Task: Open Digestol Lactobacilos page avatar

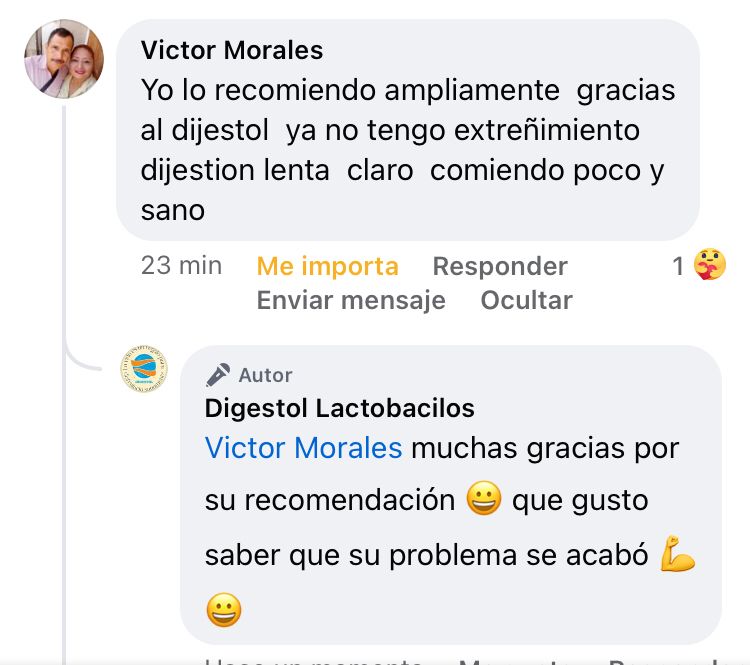Action: coord(143,370)
